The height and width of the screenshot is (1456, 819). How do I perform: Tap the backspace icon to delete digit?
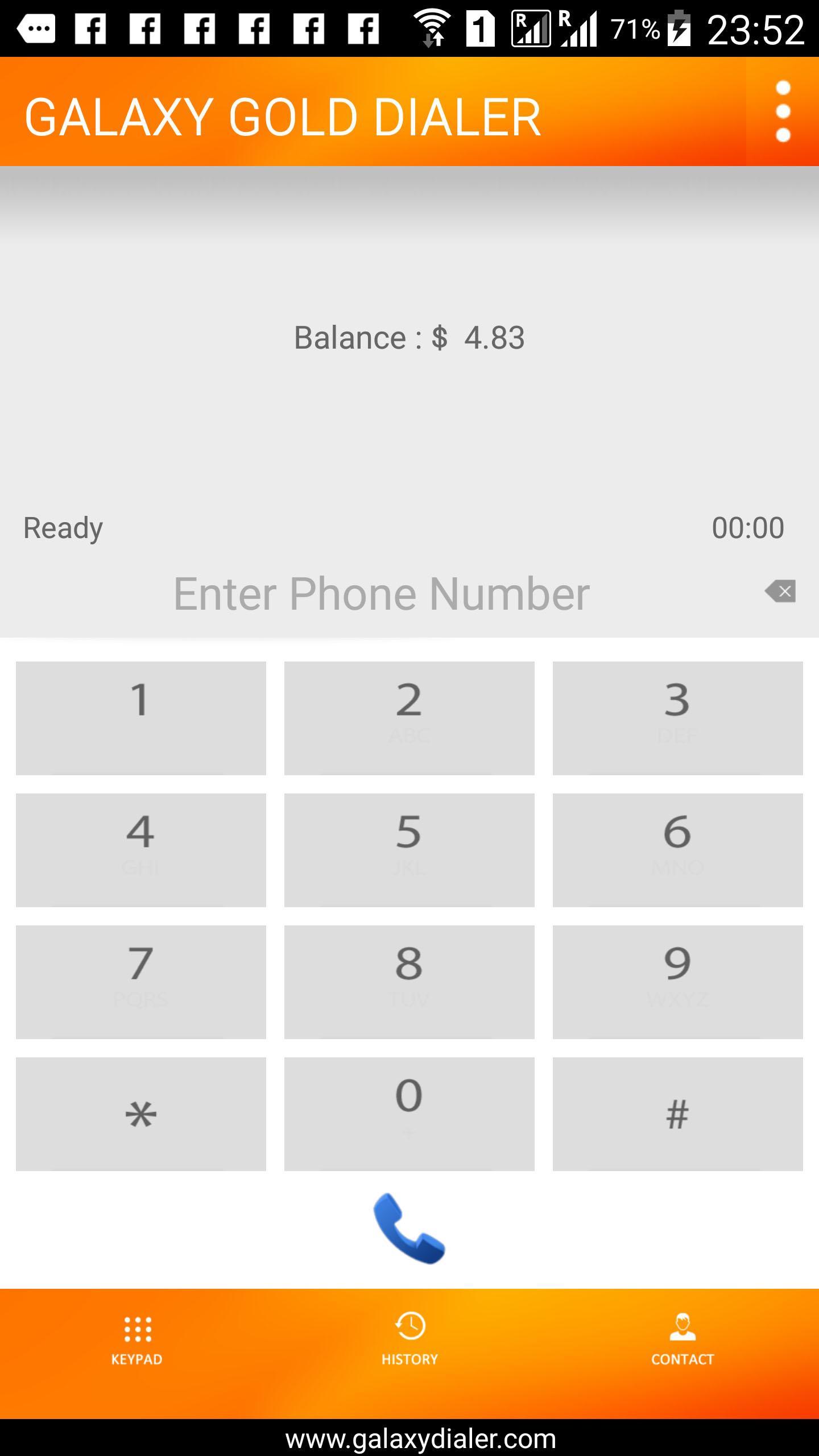[x=780, y=591]
